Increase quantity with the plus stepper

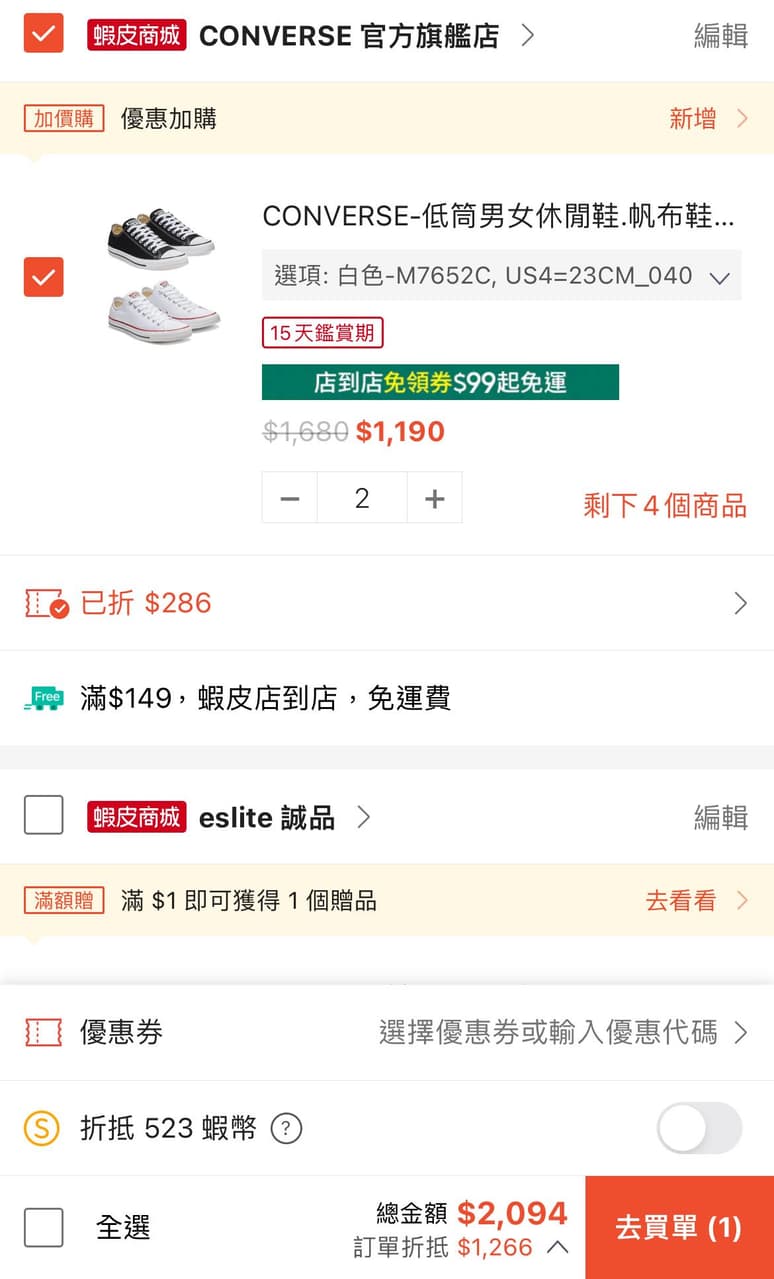click(x=434, y=497)
